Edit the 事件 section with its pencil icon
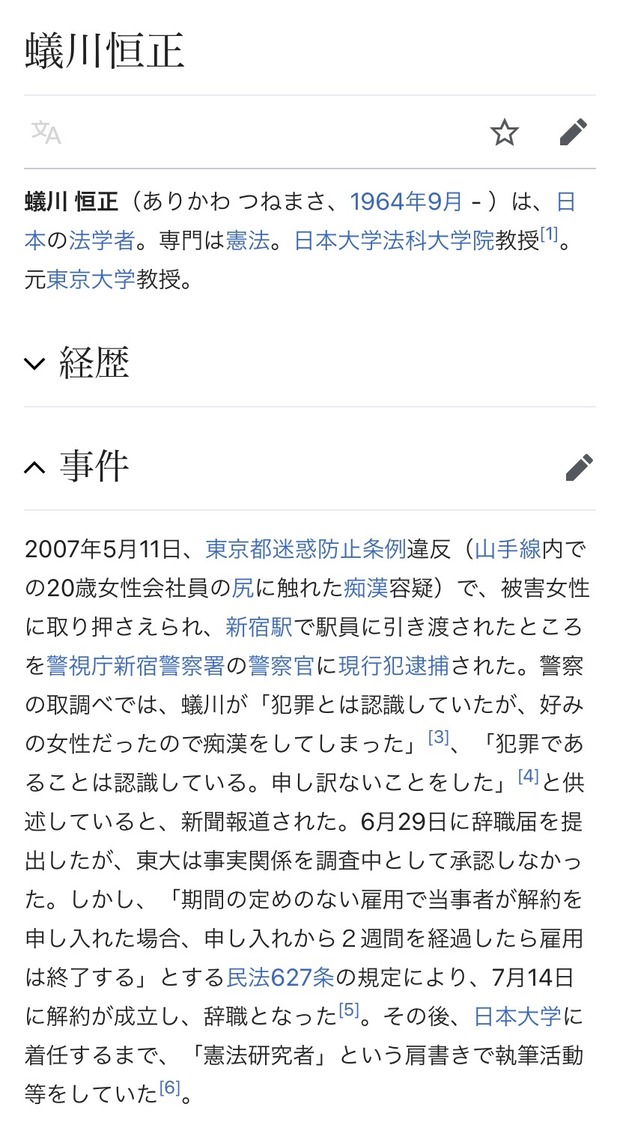This screenshot has height=1134, width=620. [x=579, y=467]
